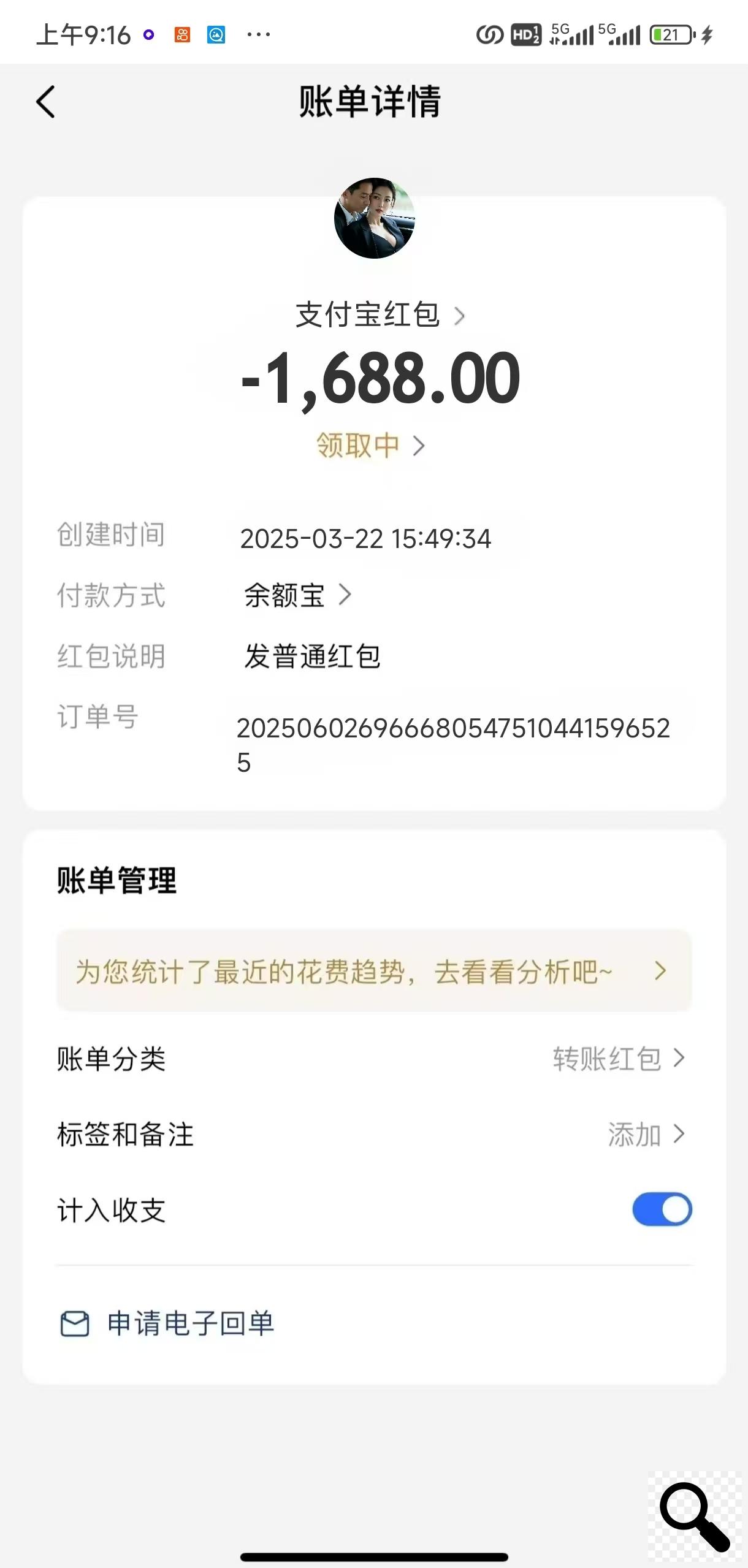
Task: Open 支付宝红包 details link
Action: click(x=379, y=315)
